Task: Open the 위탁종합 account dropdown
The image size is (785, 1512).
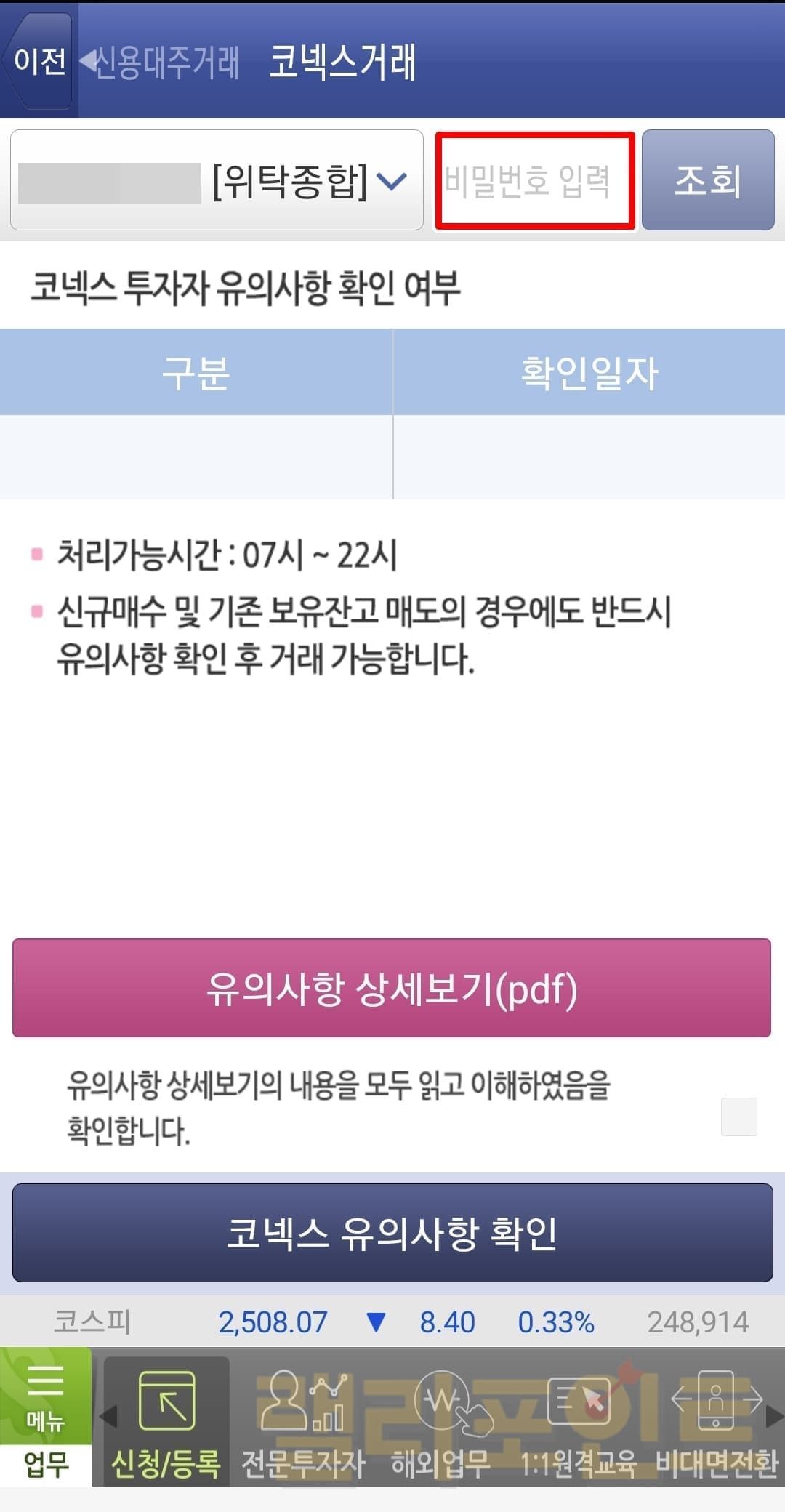Action: coord(217,180)
